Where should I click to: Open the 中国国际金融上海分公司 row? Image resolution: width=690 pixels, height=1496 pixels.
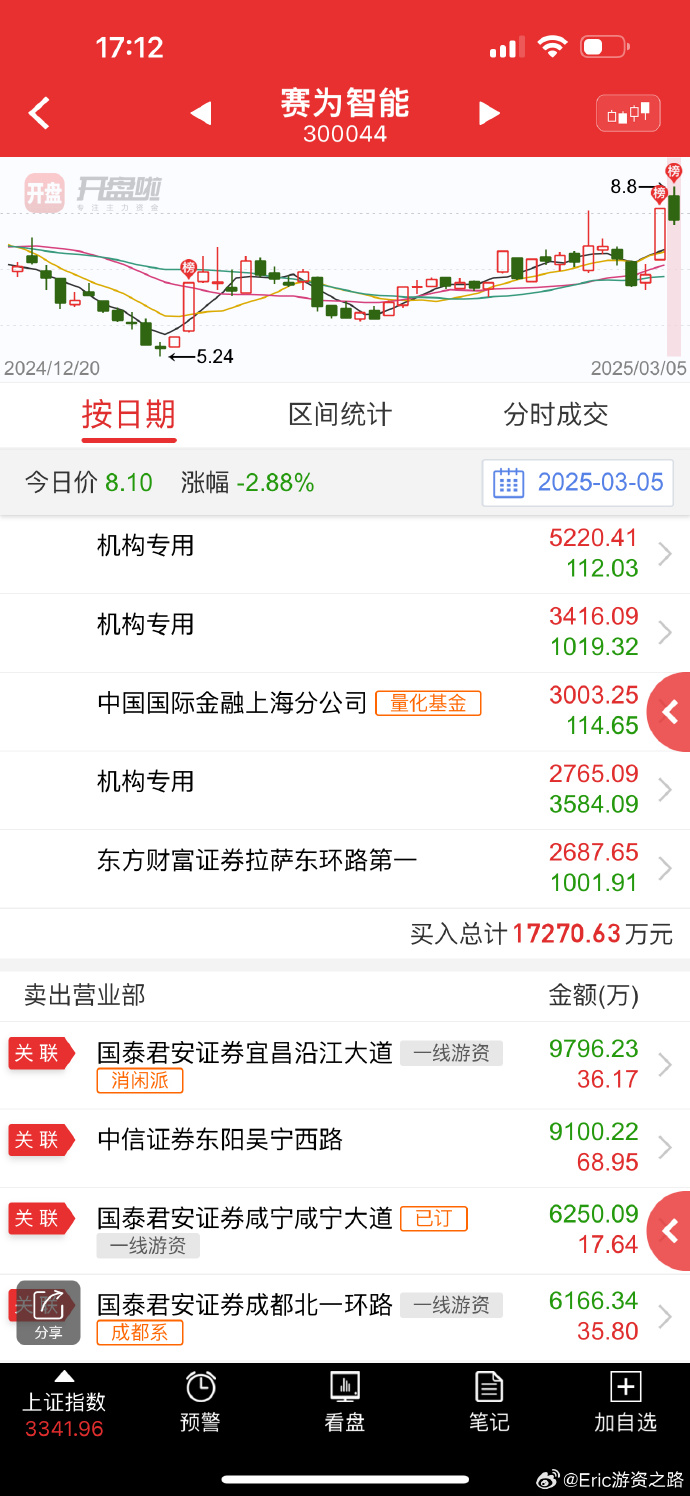(x=345, y=712)
